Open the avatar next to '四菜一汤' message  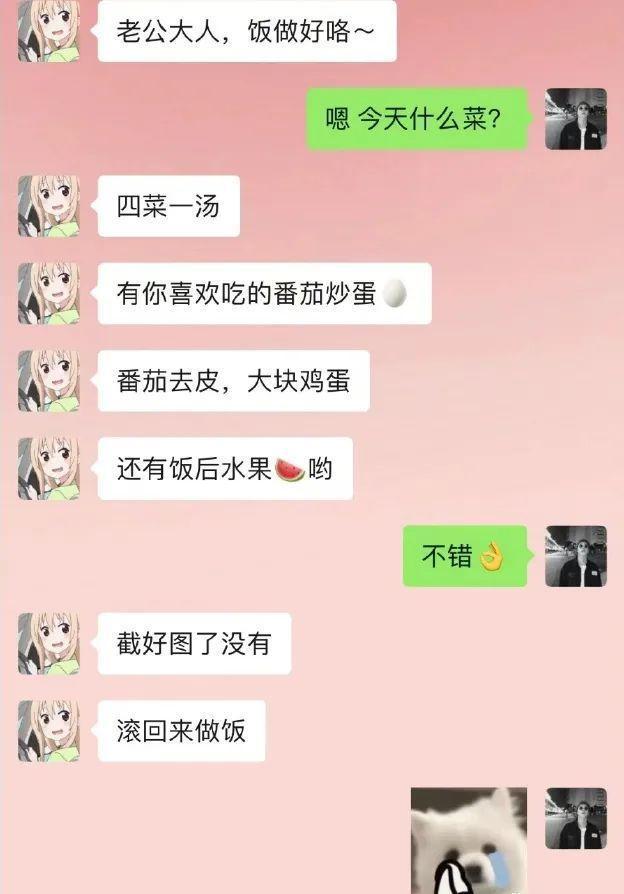click(48, 206)
